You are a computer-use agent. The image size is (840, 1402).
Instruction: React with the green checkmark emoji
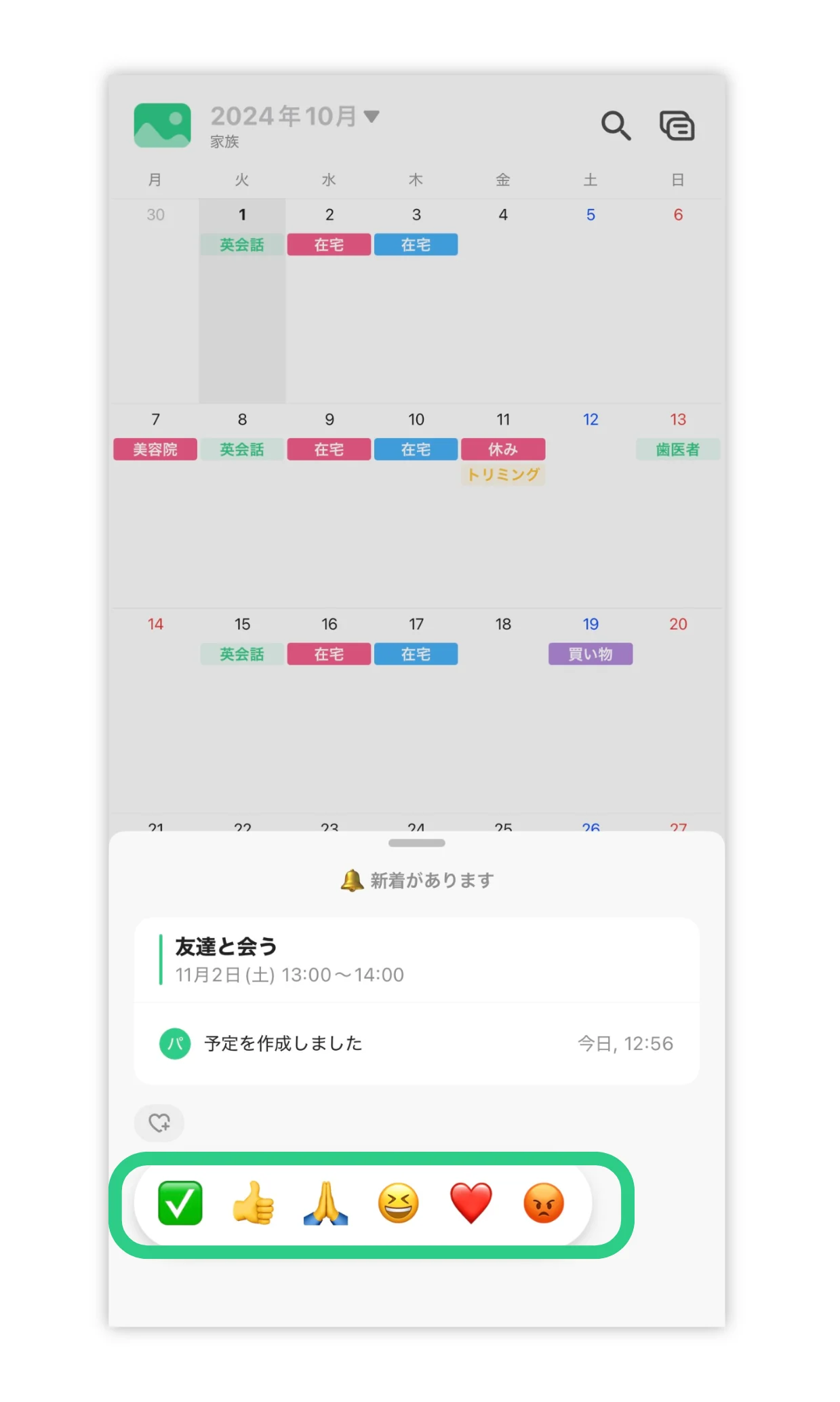pos(180,1203)
